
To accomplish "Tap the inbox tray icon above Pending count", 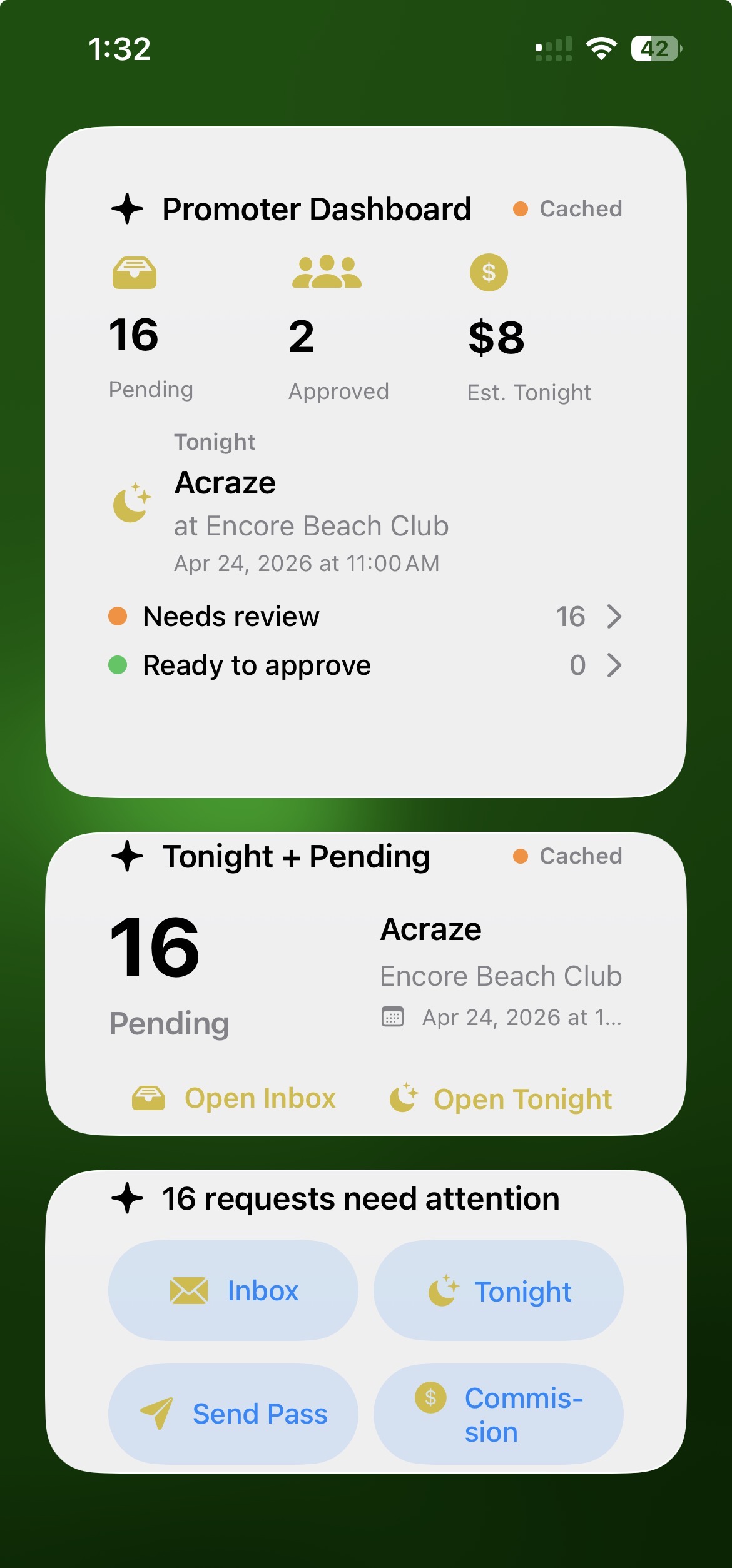I will [x=135, y=272].
